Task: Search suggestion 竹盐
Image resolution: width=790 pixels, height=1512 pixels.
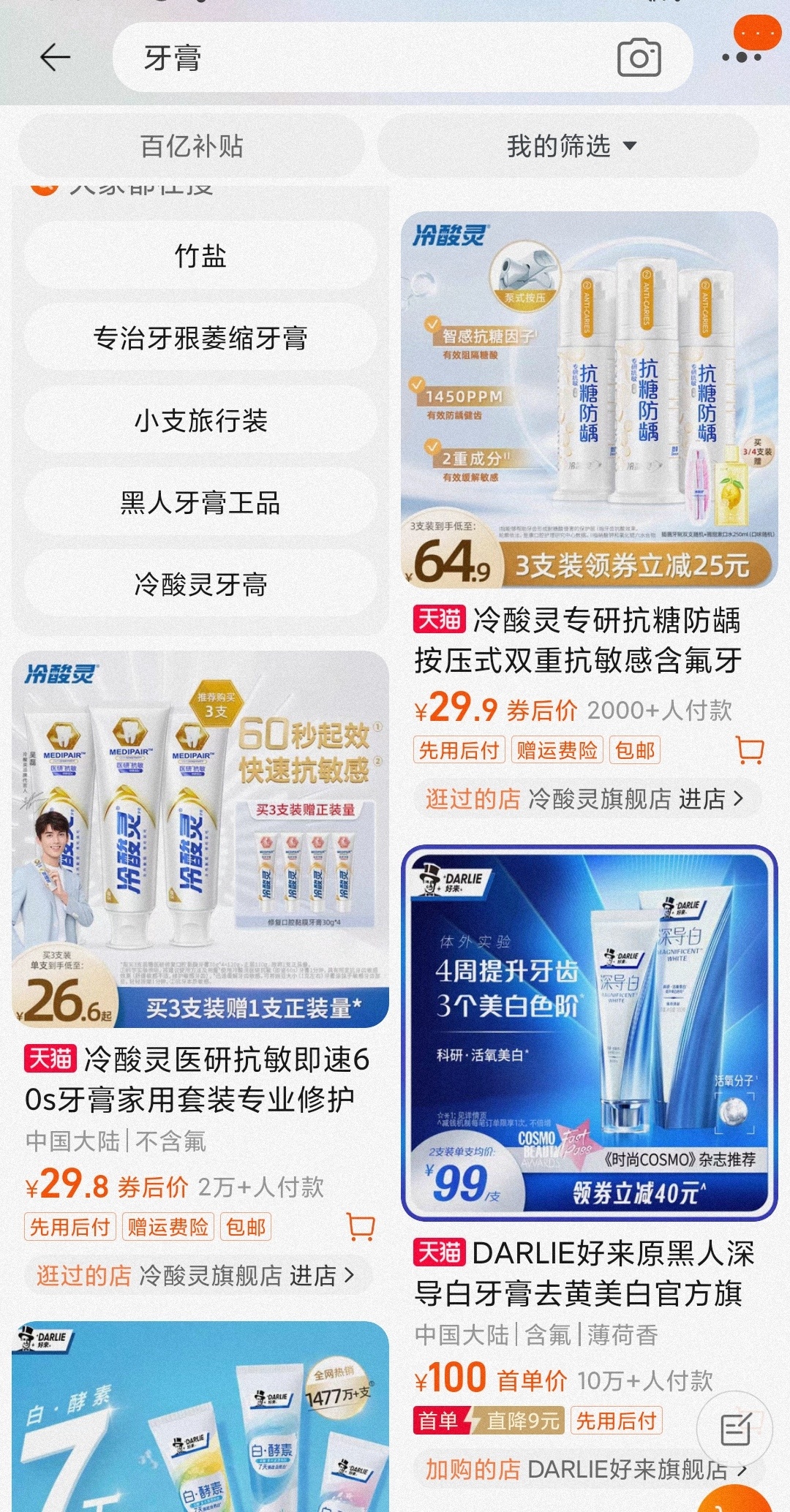Action: coord(200,256)
